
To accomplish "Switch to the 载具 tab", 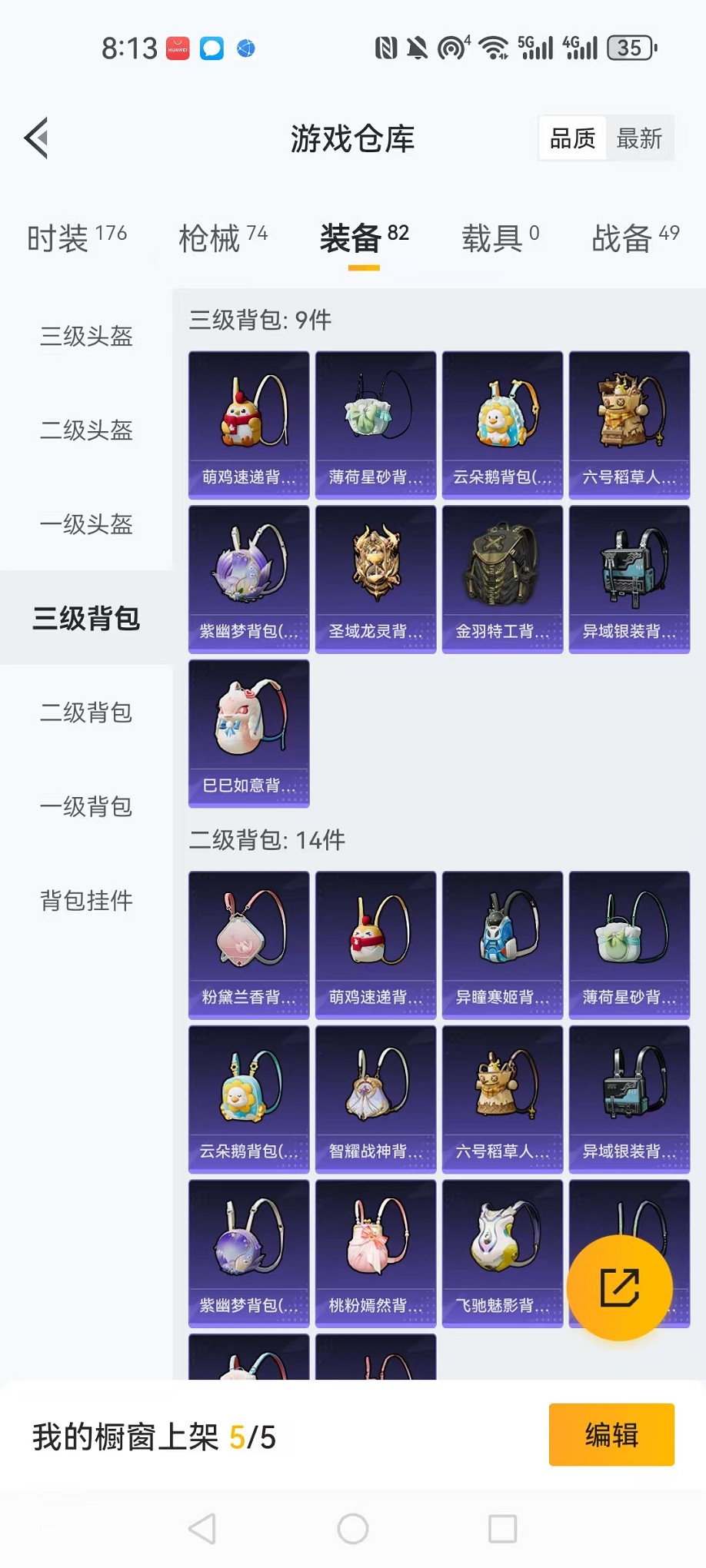I will (500, 238).
